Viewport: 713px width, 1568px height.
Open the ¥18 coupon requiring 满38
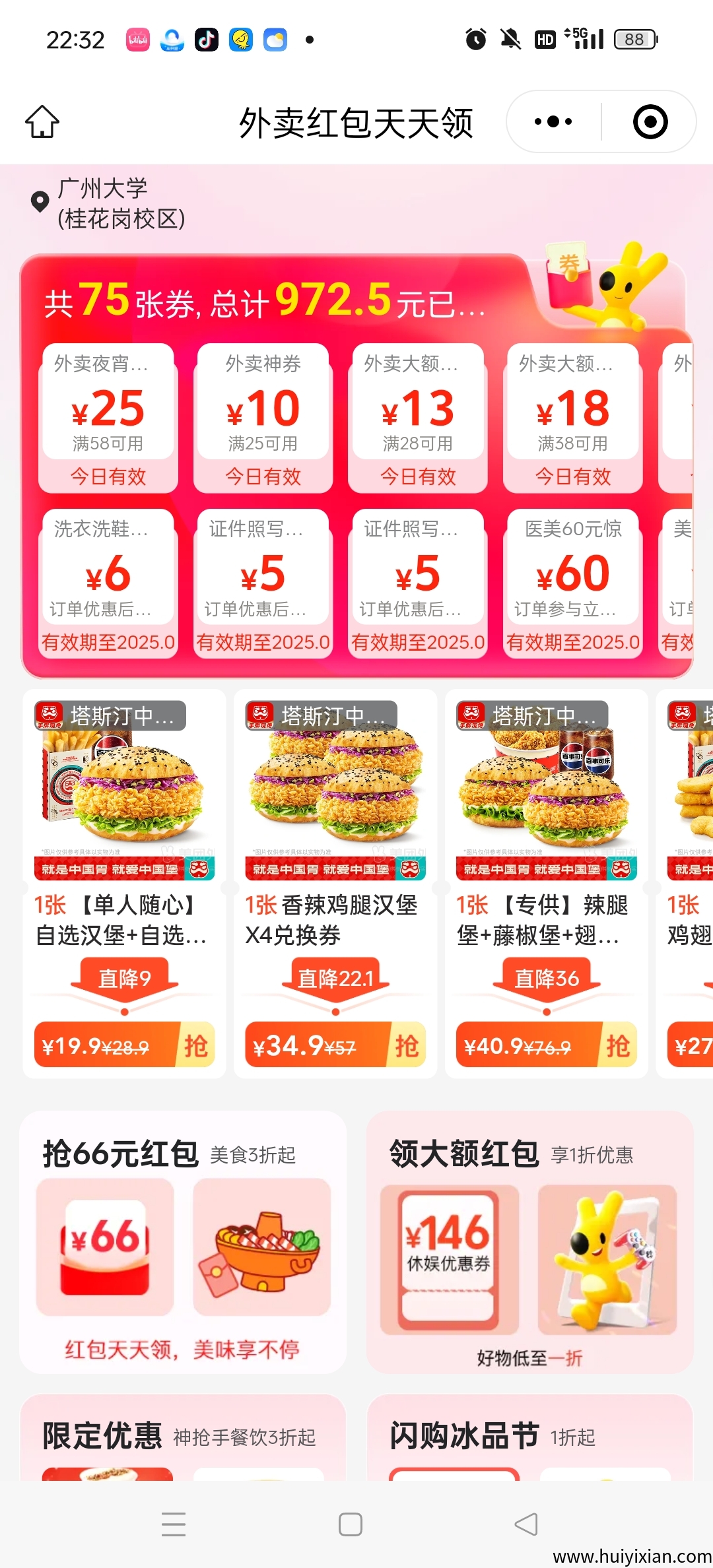pyautogui.click(x=572, y=417)
